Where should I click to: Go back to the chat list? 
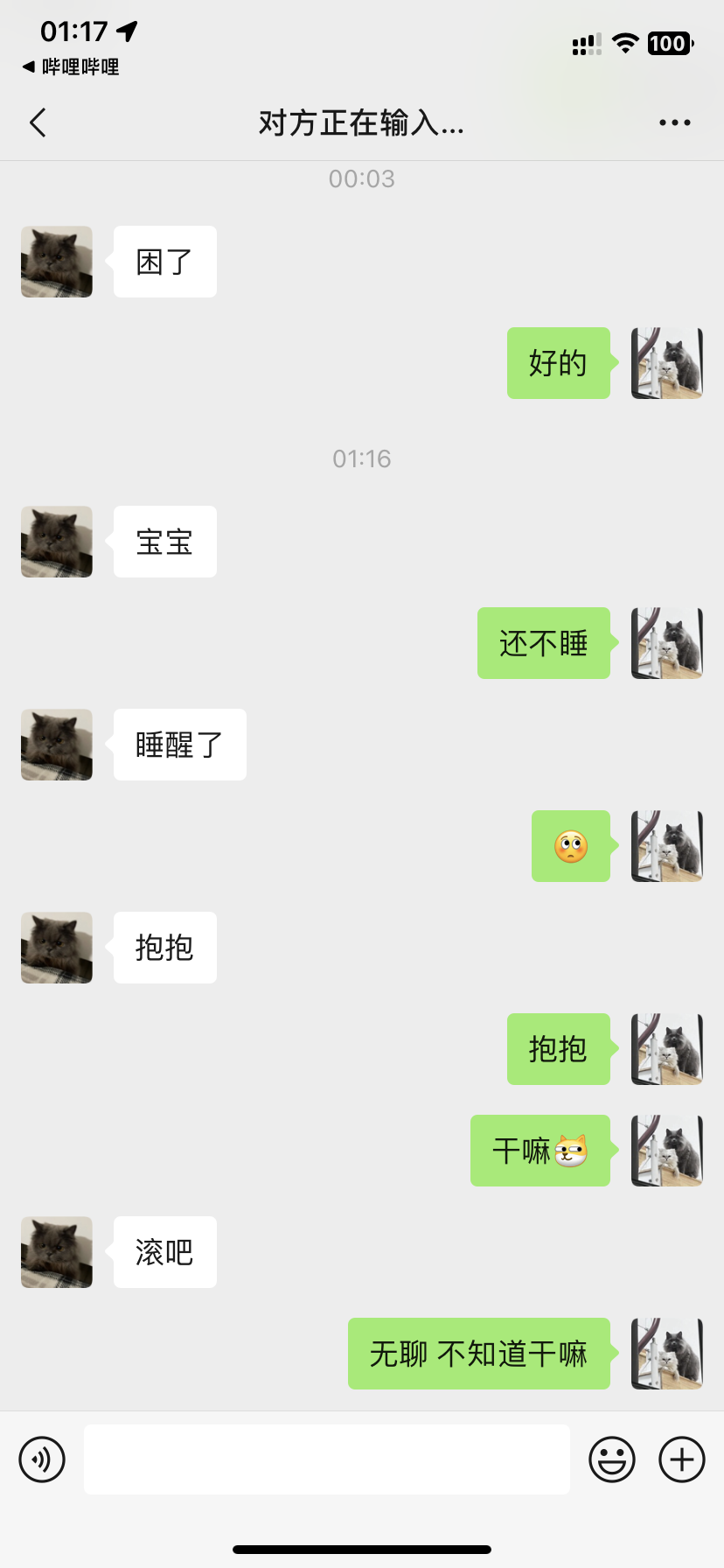click(38, 123)
